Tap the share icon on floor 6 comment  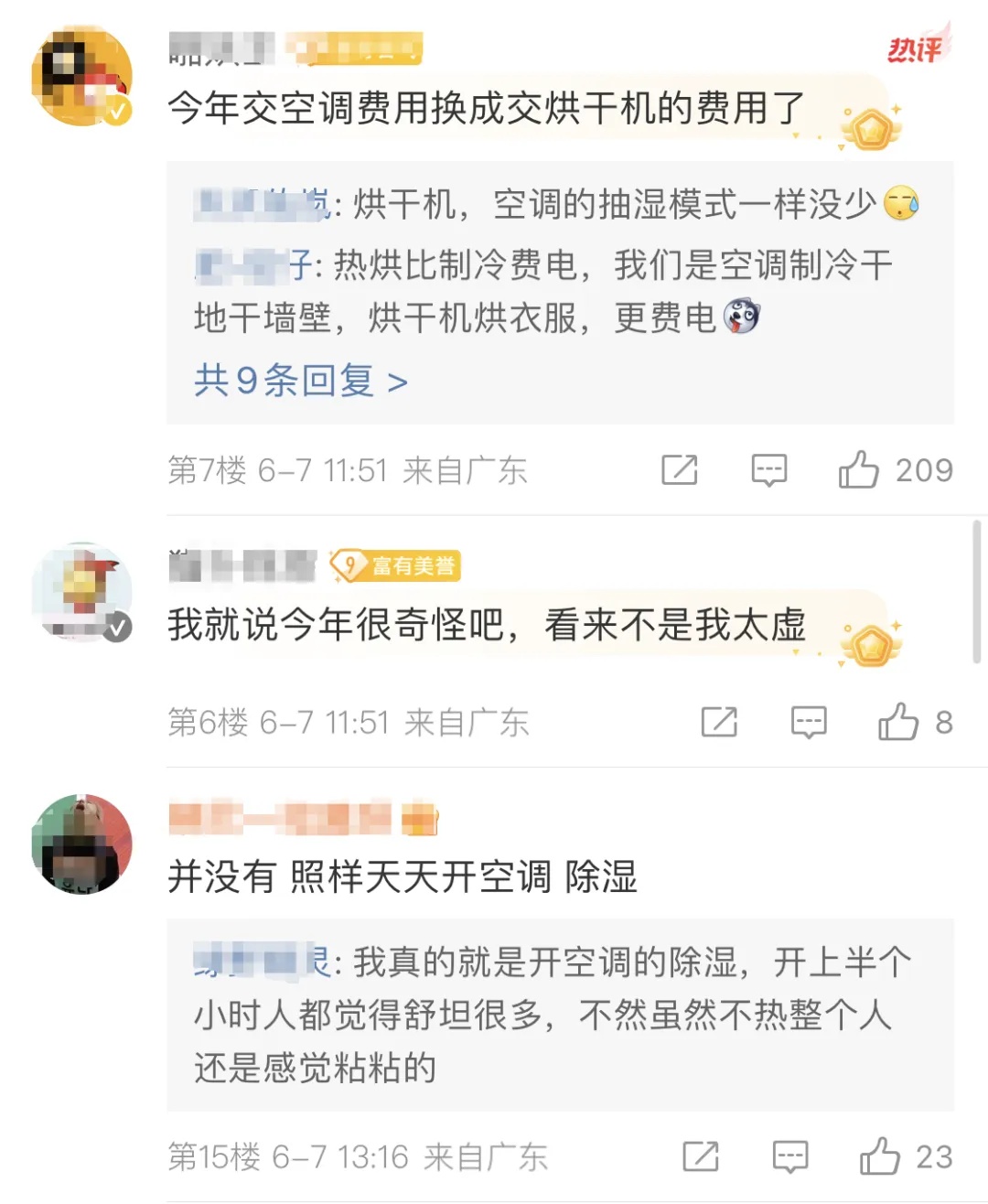(x=720, y=722)
